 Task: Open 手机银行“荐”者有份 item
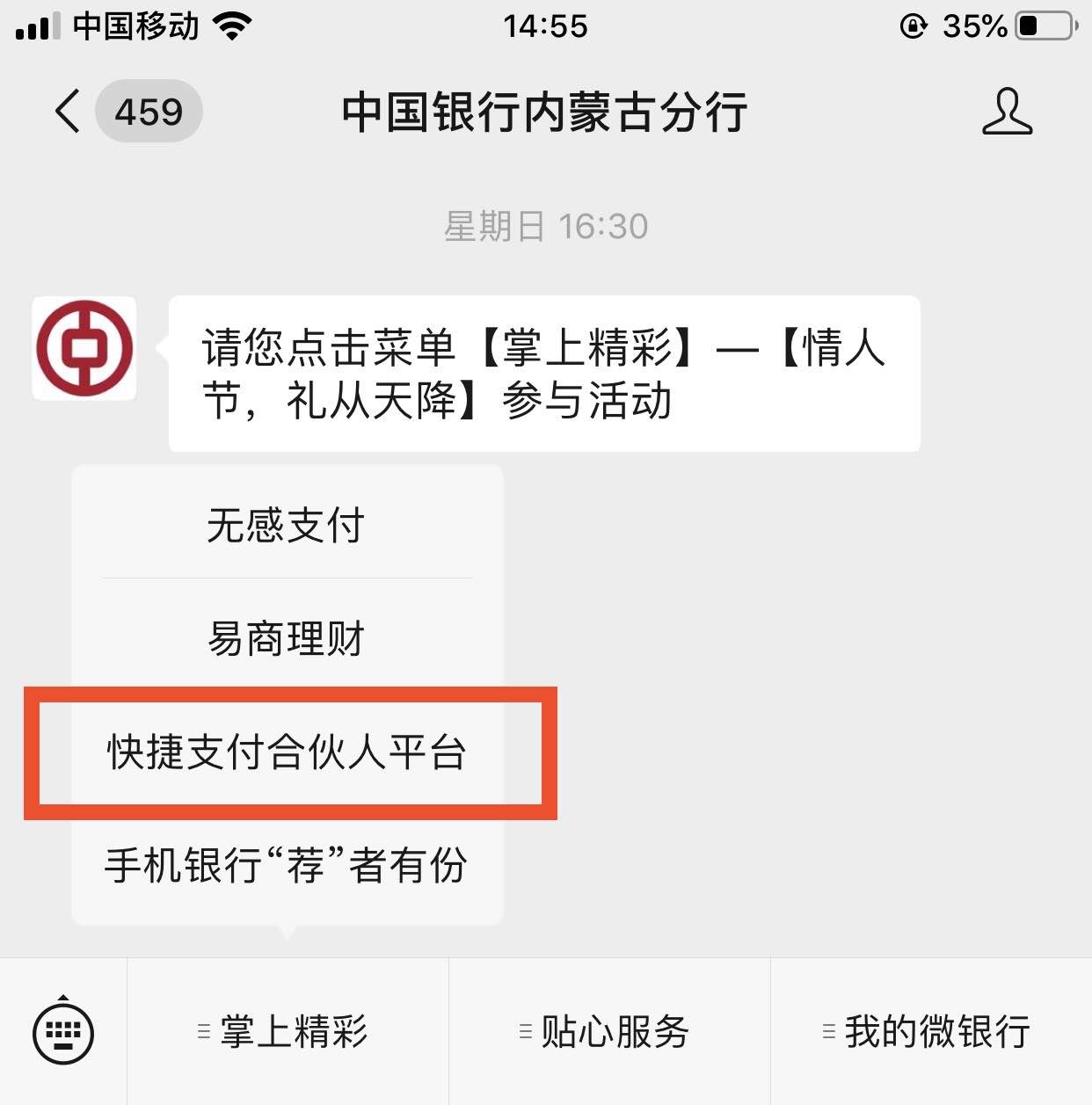(287, 865)
